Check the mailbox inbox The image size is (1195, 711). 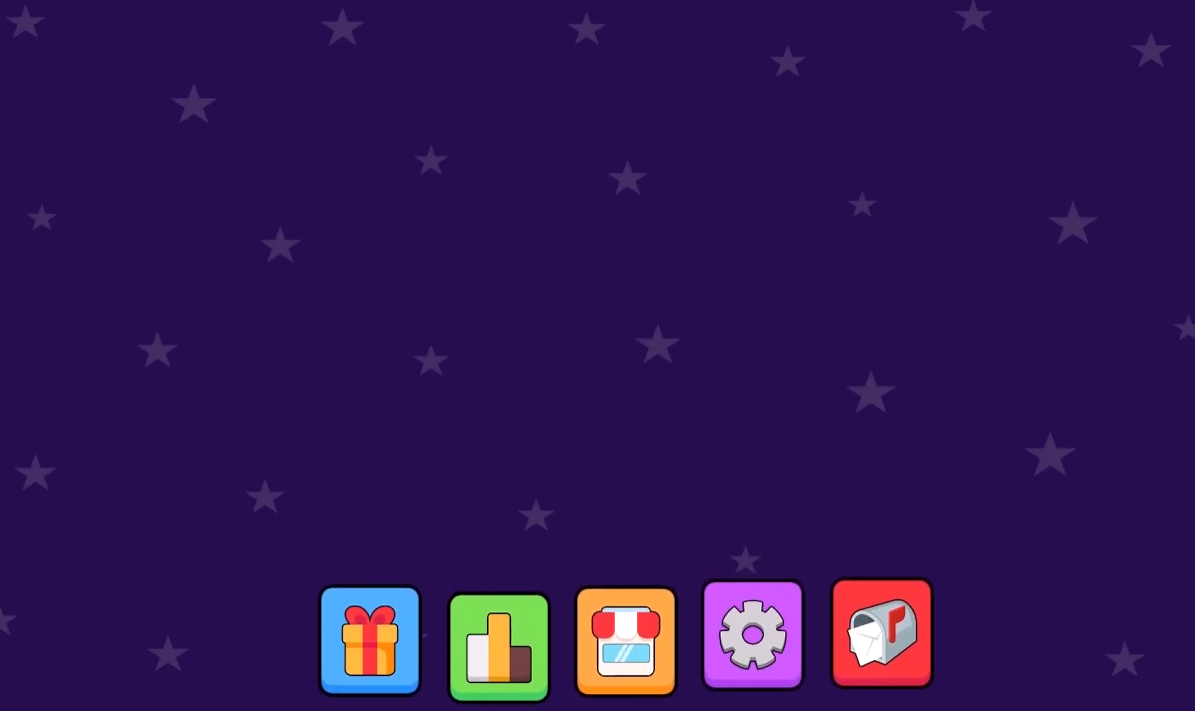881,632
